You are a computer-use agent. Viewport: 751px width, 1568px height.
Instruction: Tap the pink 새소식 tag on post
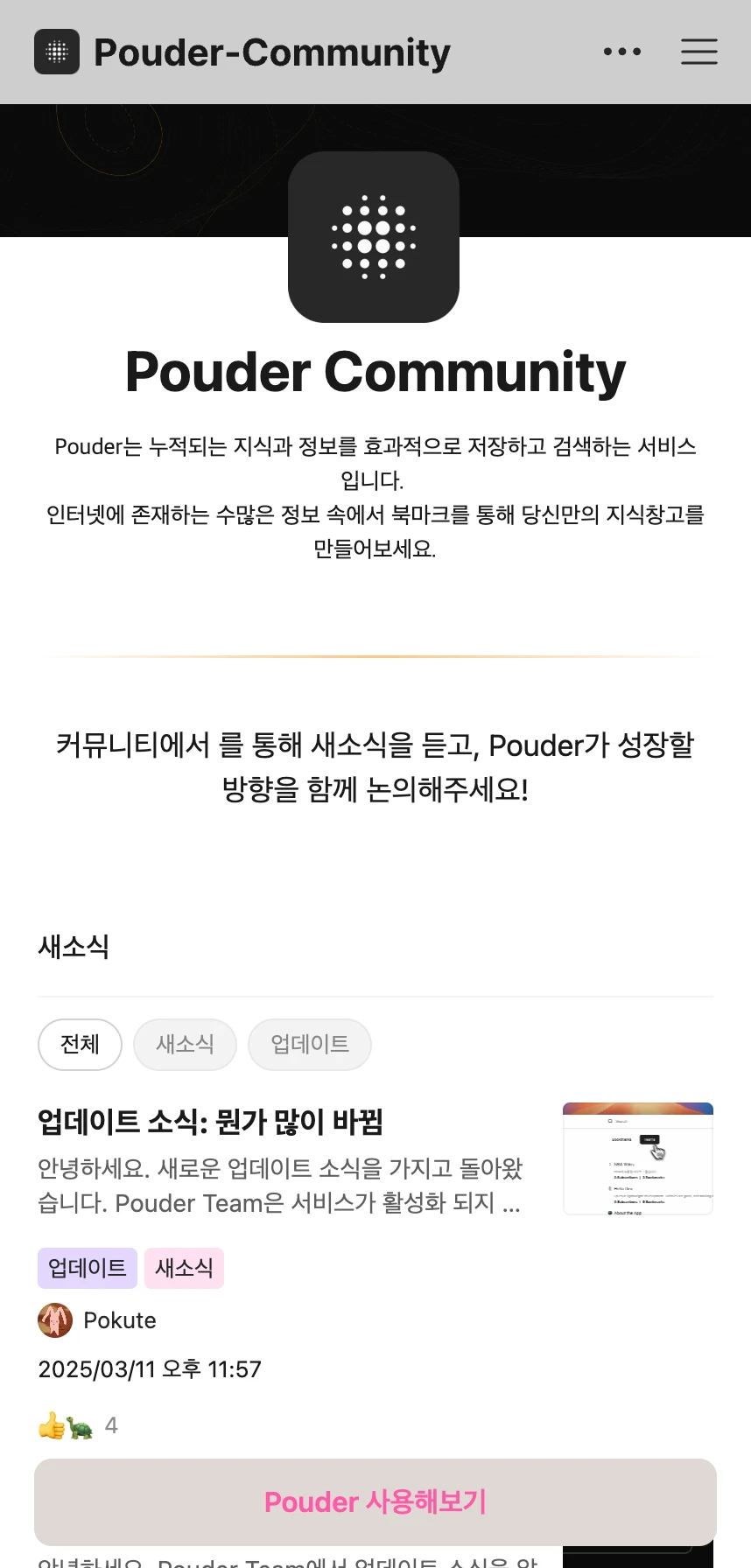point(184,1268)
